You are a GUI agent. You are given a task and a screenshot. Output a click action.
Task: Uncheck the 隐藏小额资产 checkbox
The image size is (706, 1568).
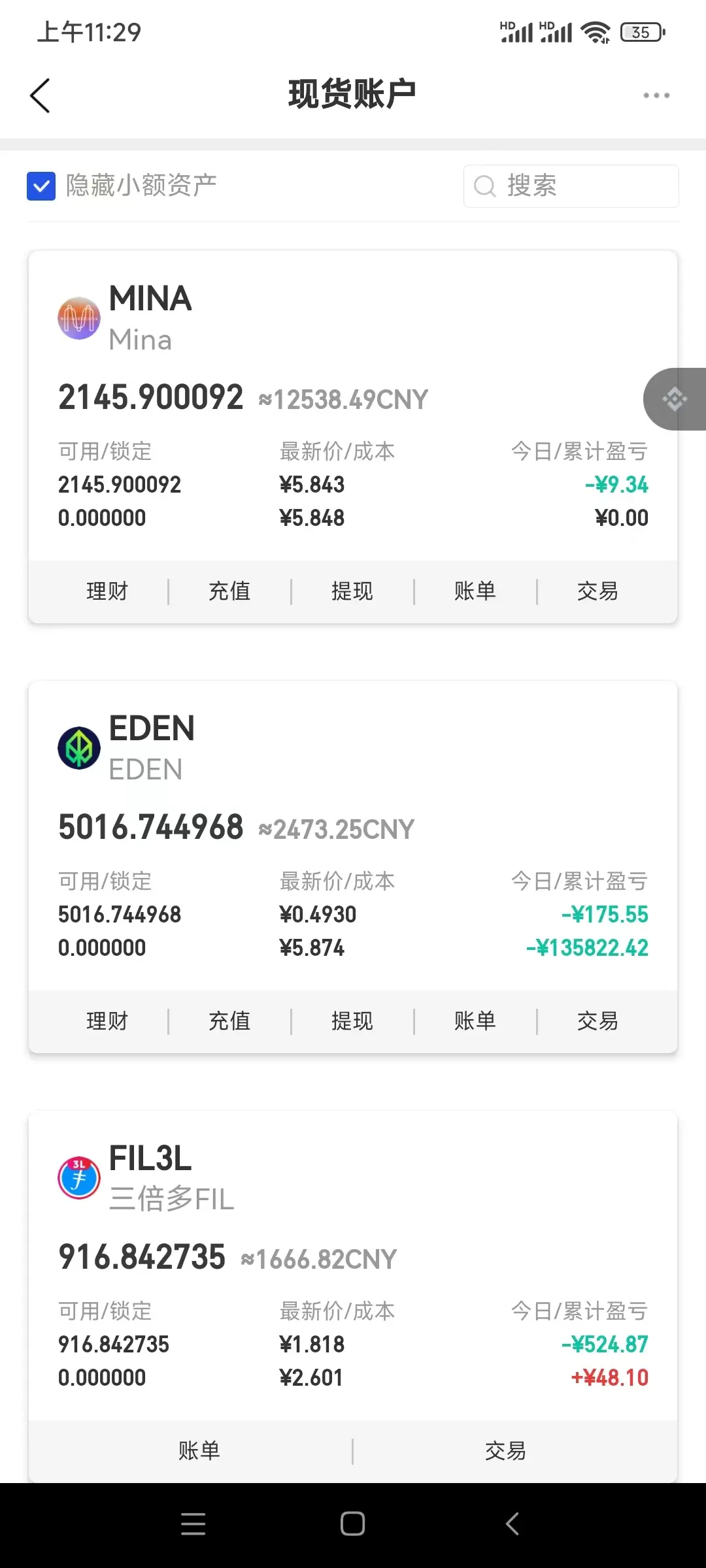tap(41, 186)
